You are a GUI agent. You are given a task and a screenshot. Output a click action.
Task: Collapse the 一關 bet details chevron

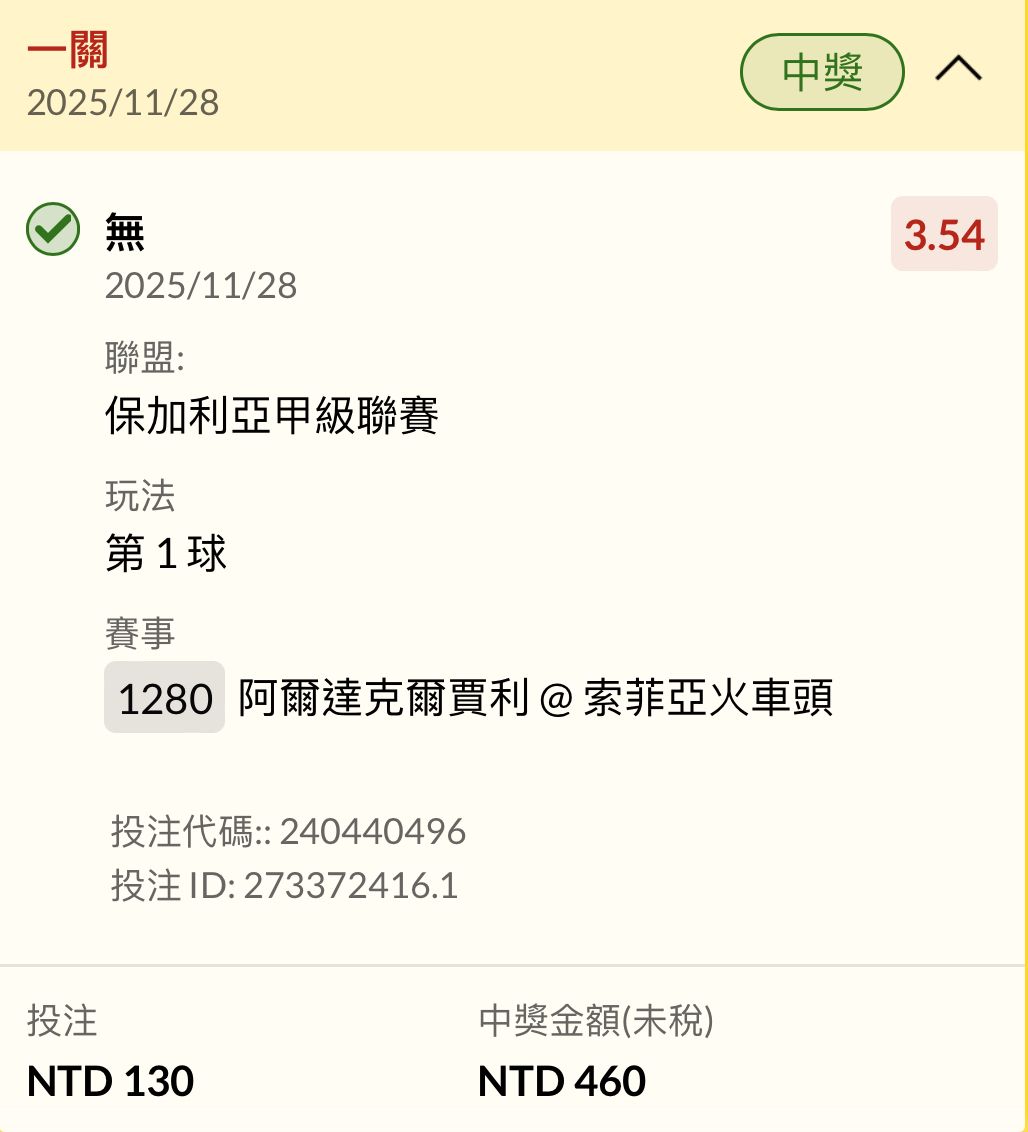[x=958, y=70]
